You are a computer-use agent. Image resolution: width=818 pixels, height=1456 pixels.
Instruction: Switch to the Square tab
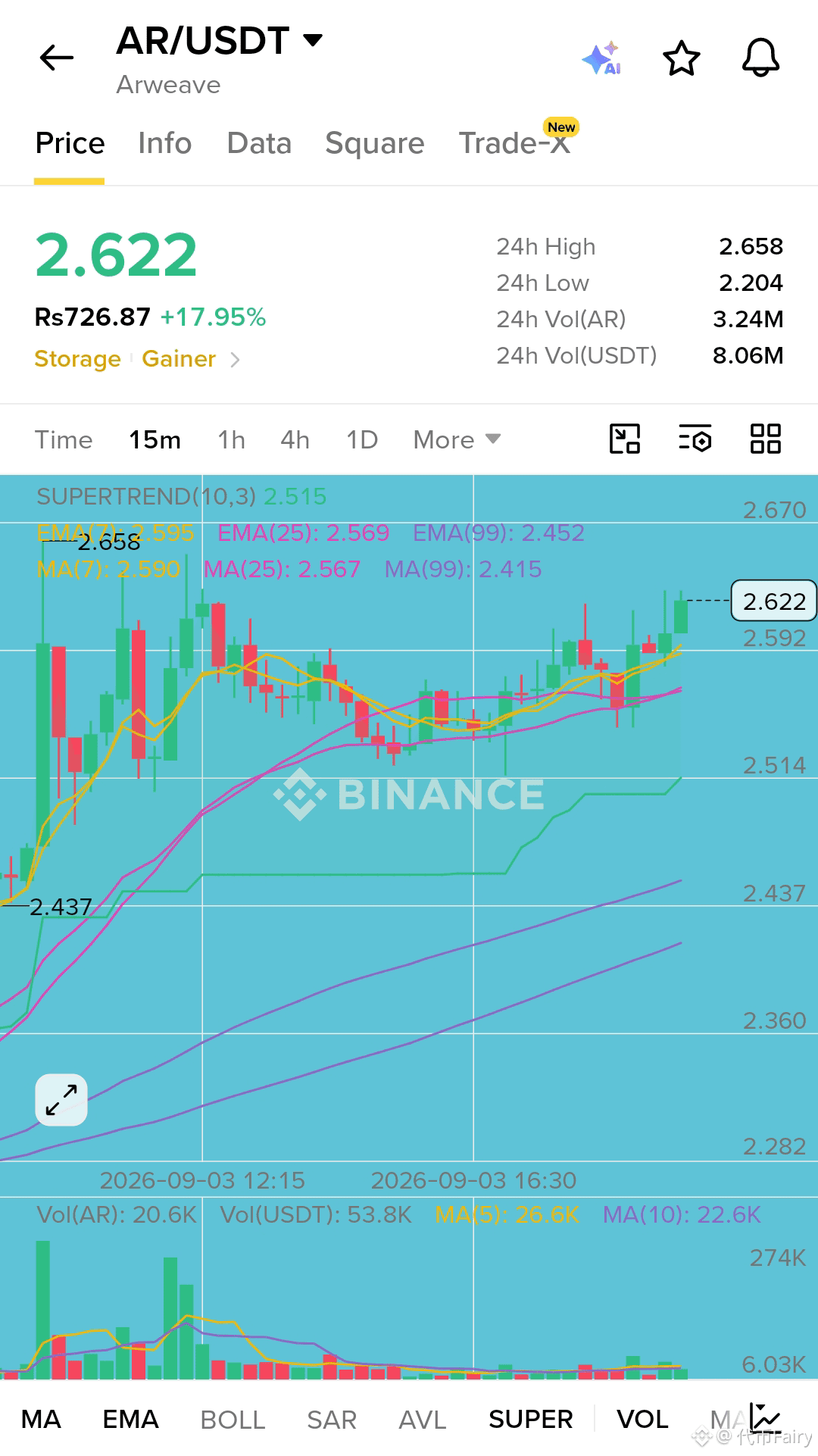(x=375, y=143)
